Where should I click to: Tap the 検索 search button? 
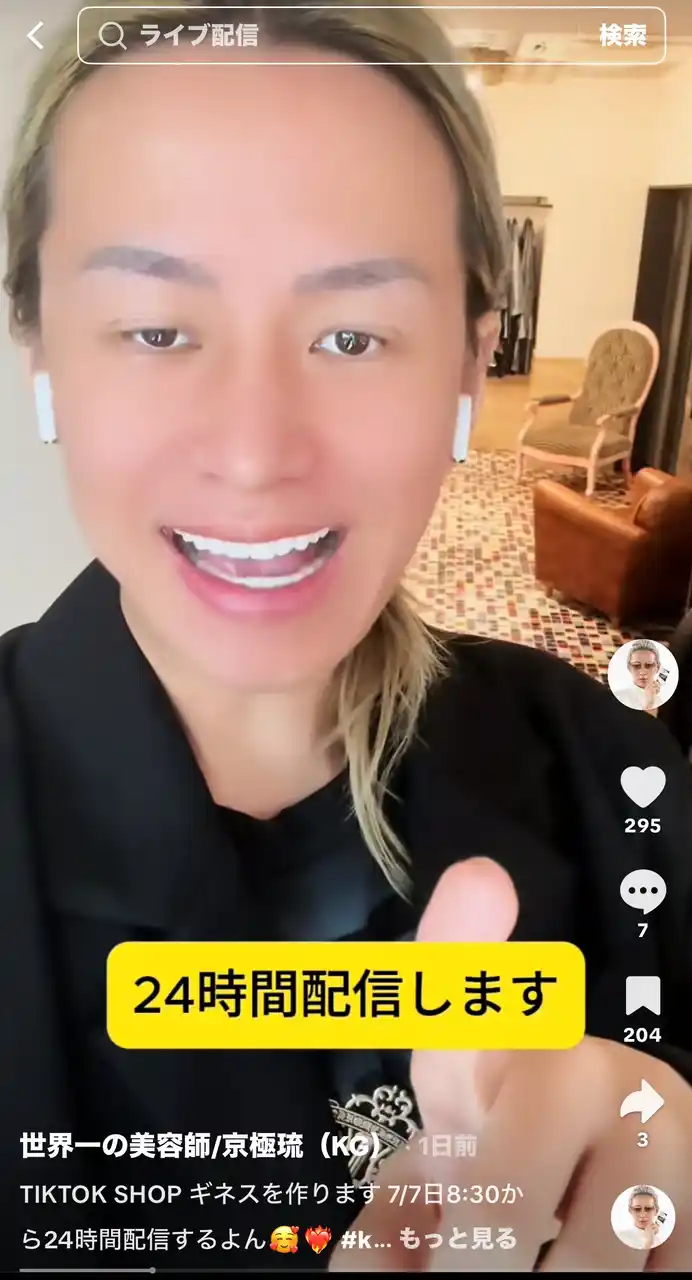622,36
